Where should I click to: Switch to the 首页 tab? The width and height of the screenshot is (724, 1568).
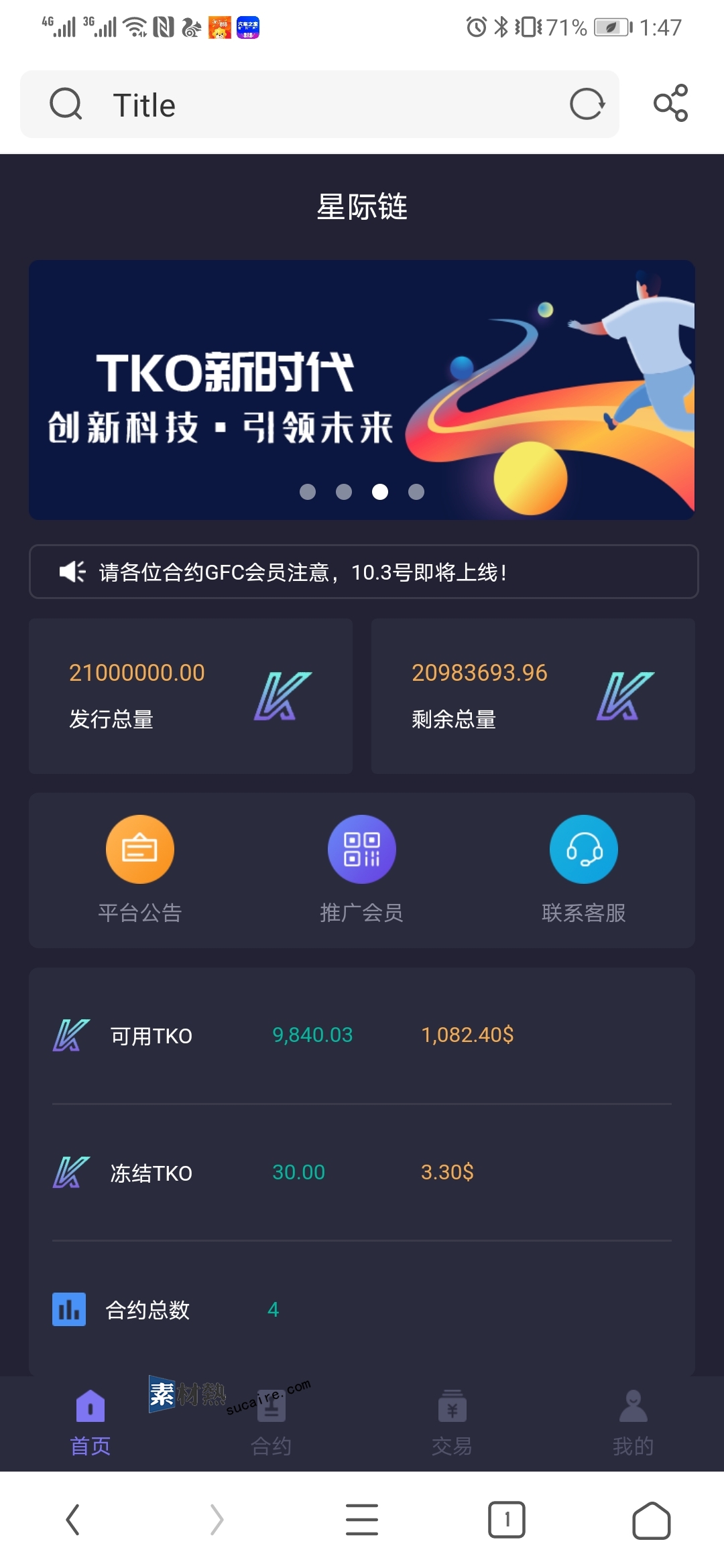coord(90,1422)
